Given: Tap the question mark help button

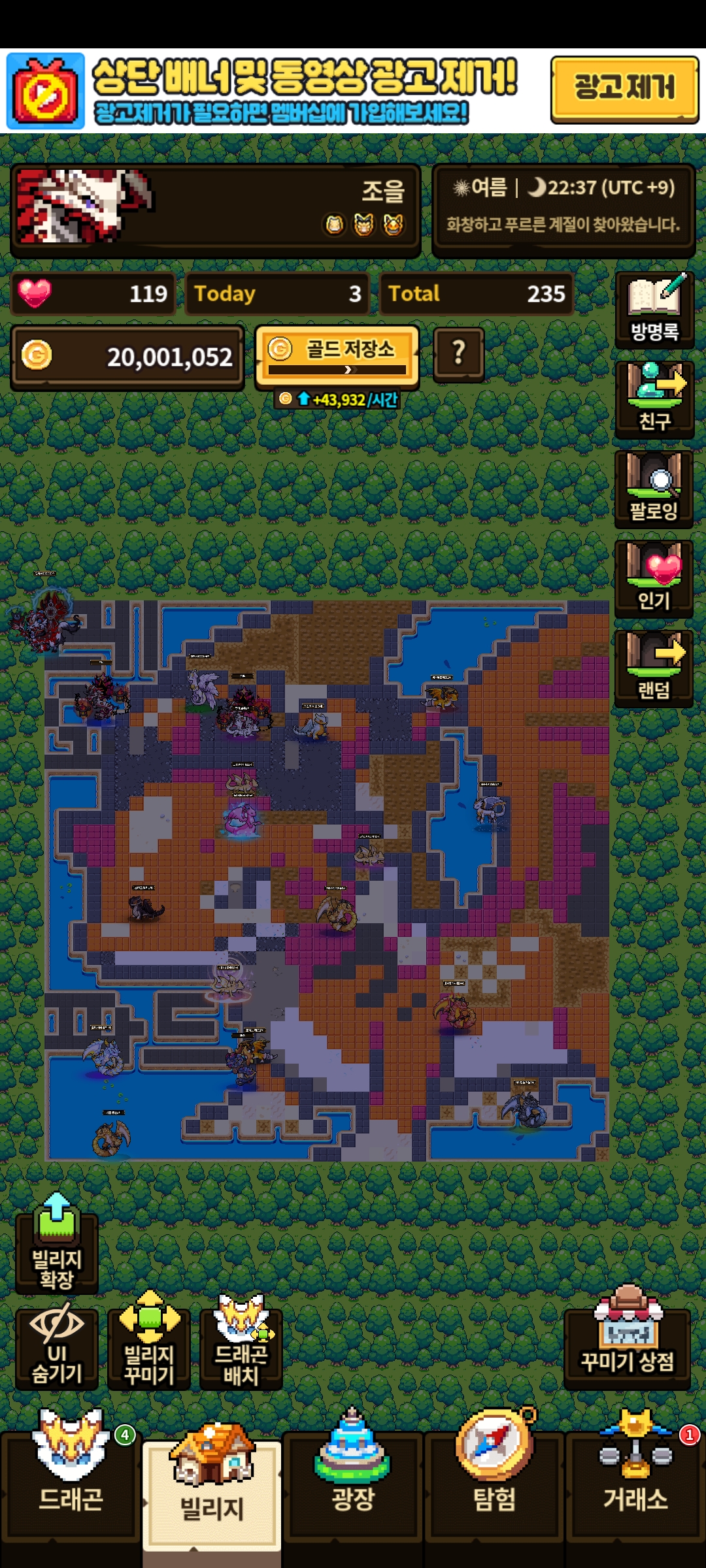Looking at the screenshot, I should click(459, 354).
